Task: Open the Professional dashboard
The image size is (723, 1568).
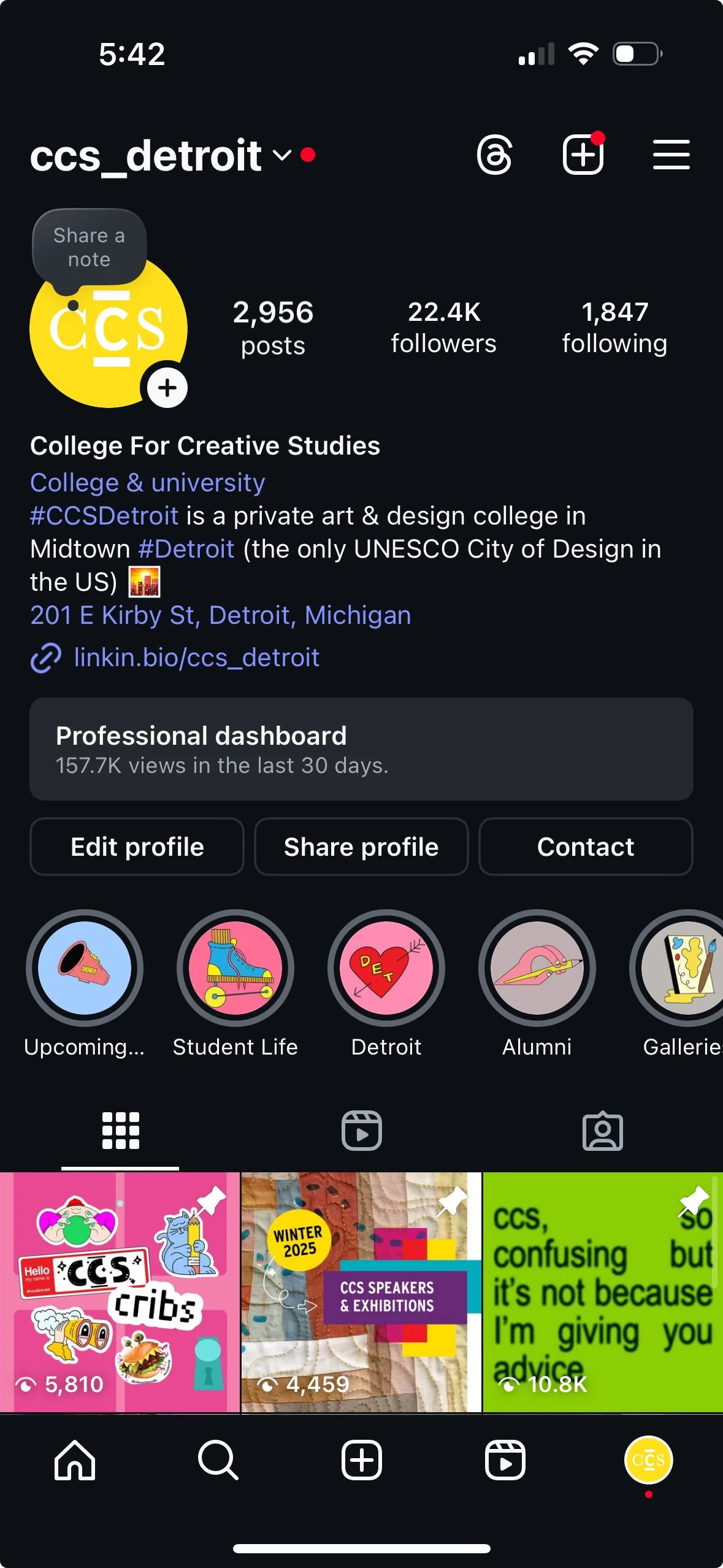Action: pos(361,749)
